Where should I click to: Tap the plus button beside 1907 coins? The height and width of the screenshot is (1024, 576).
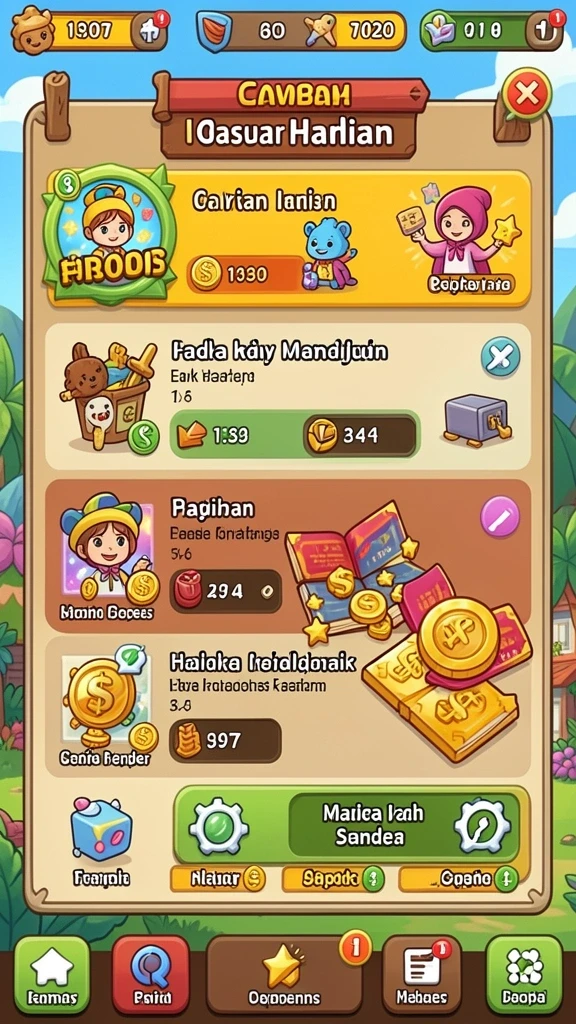(150, 30)
